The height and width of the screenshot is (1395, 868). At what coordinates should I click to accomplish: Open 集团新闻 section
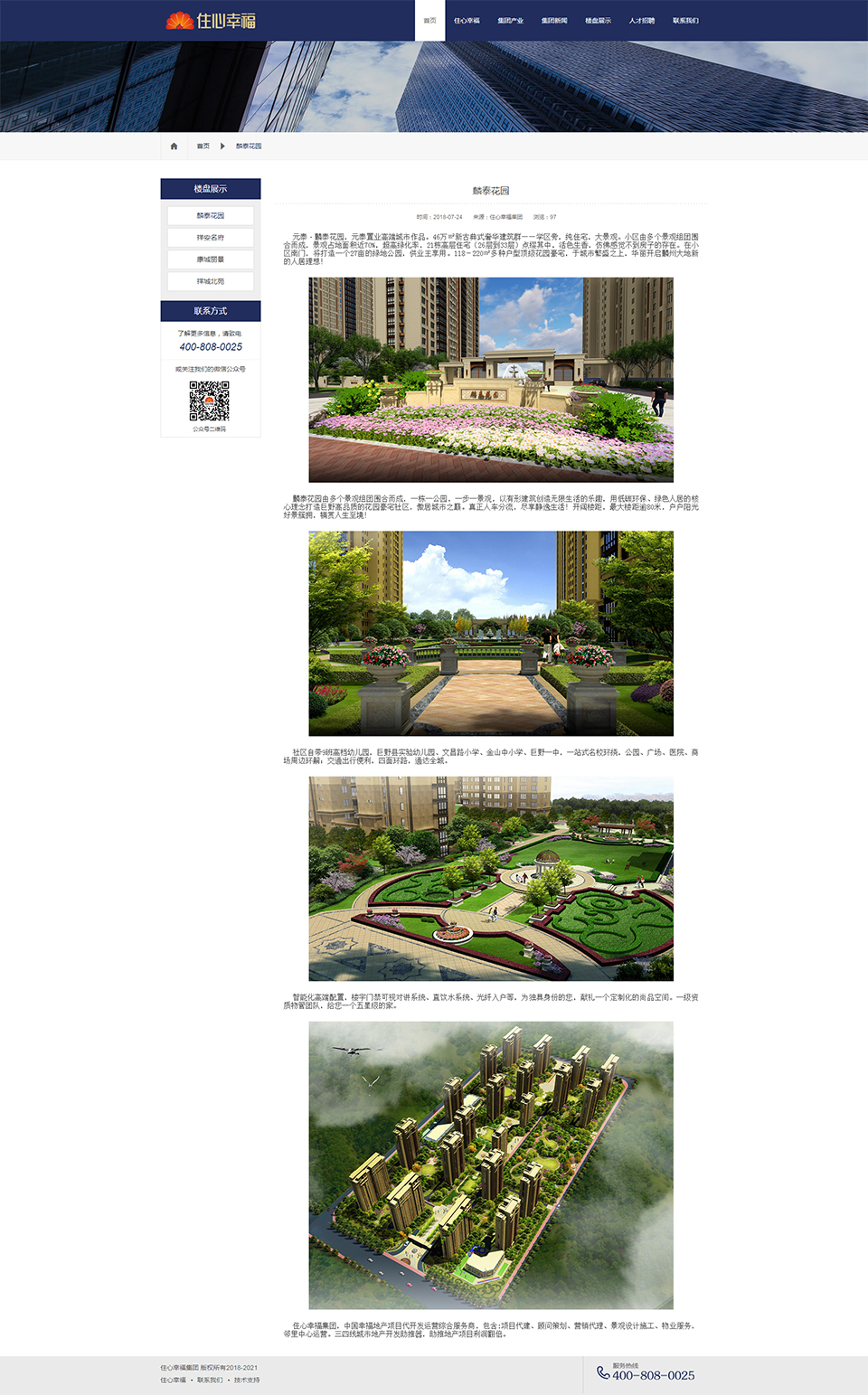tap(554, 20)
